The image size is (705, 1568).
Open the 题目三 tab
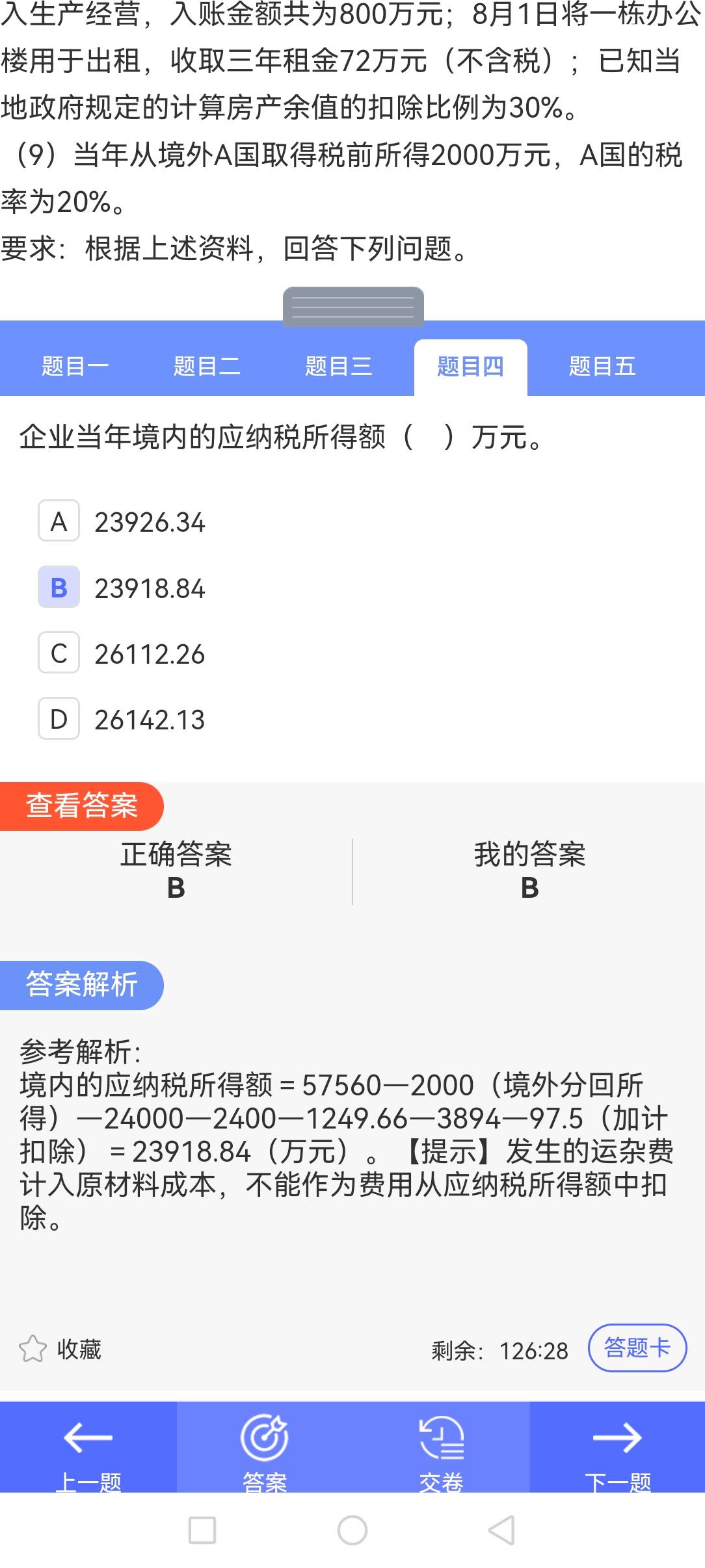coord(338,367)
